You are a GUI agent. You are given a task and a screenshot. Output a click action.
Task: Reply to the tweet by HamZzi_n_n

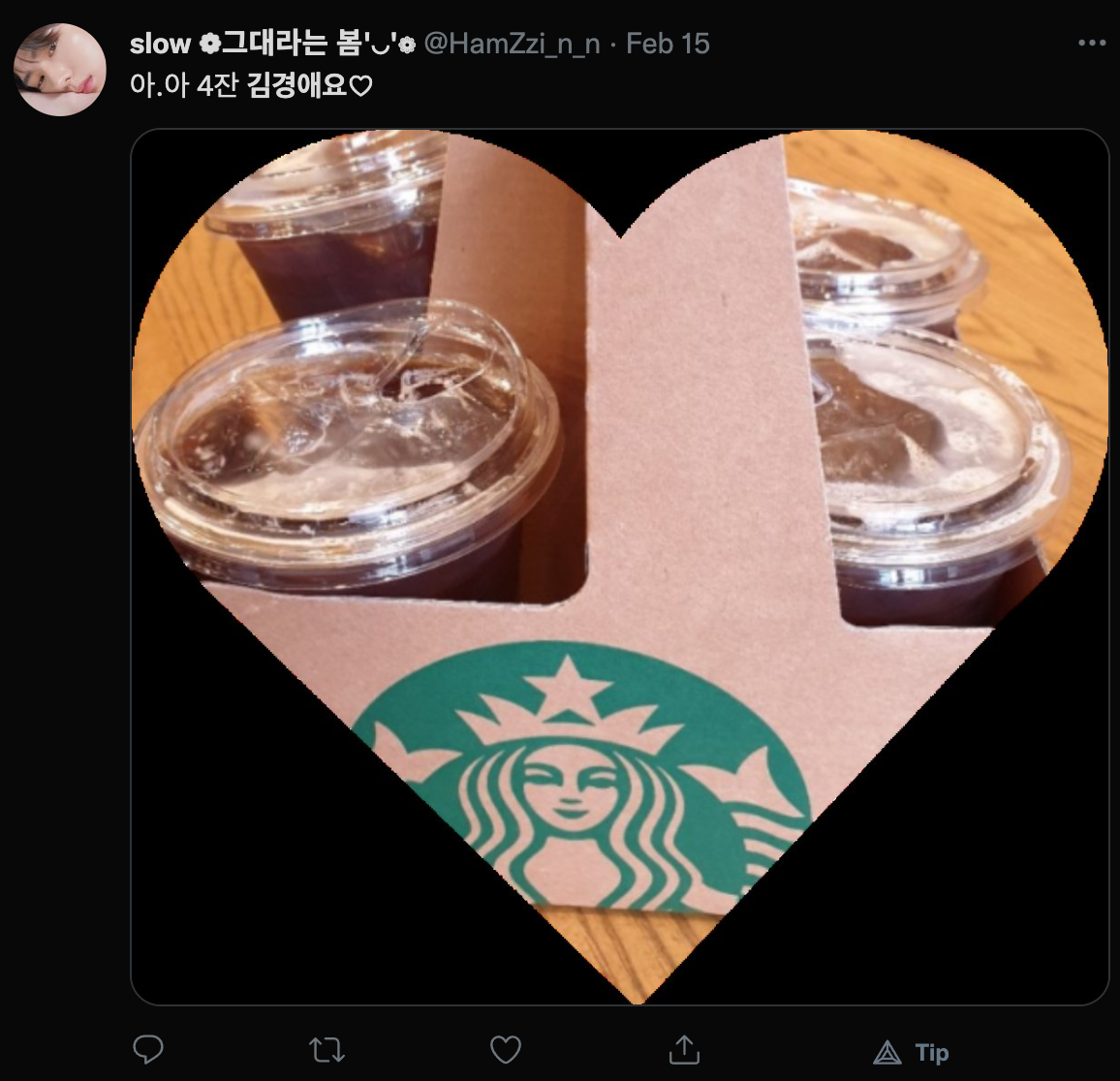tap(147, 1050)
